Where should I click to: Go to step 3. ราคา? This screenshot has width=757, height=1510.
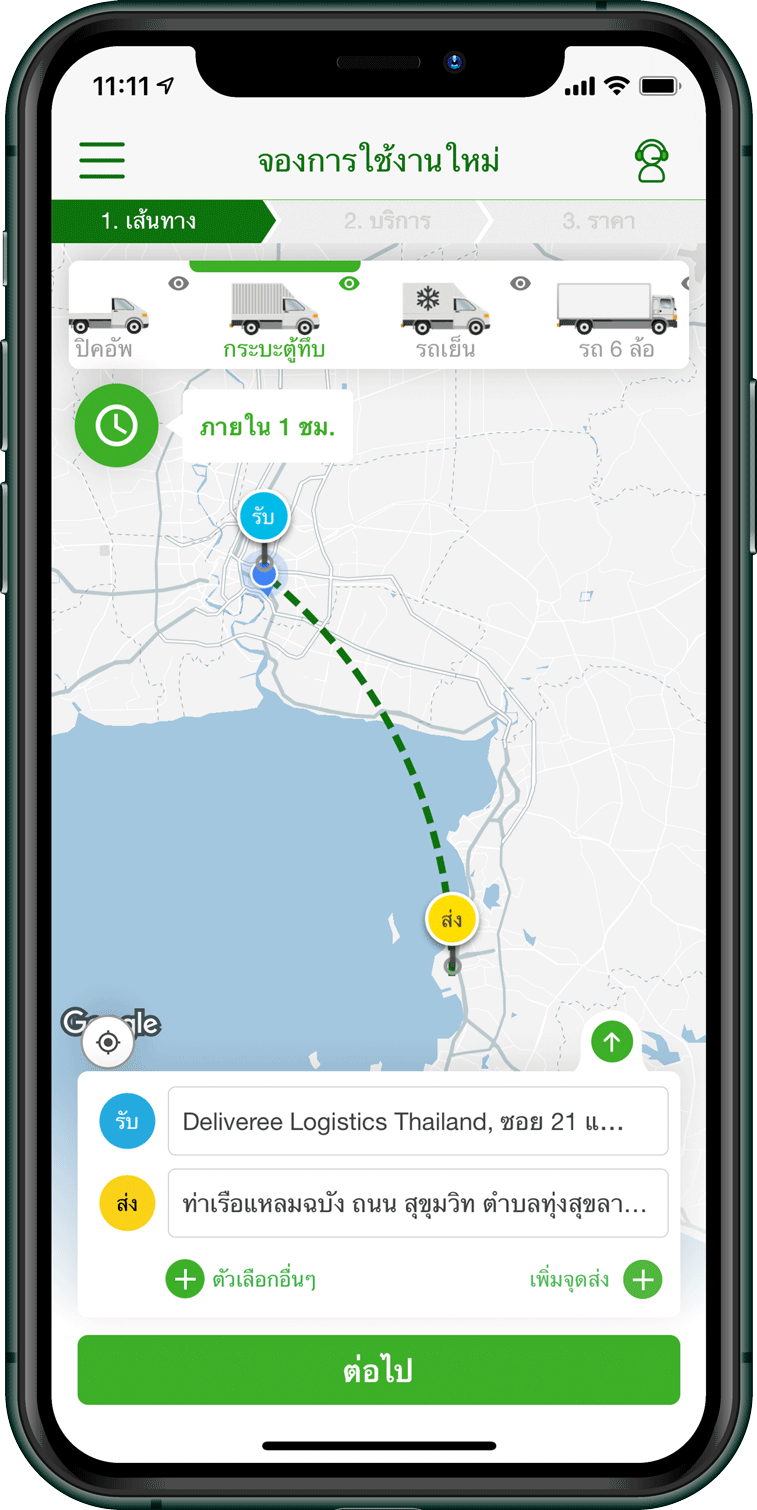pyautogui.click(x=598, y=221)
